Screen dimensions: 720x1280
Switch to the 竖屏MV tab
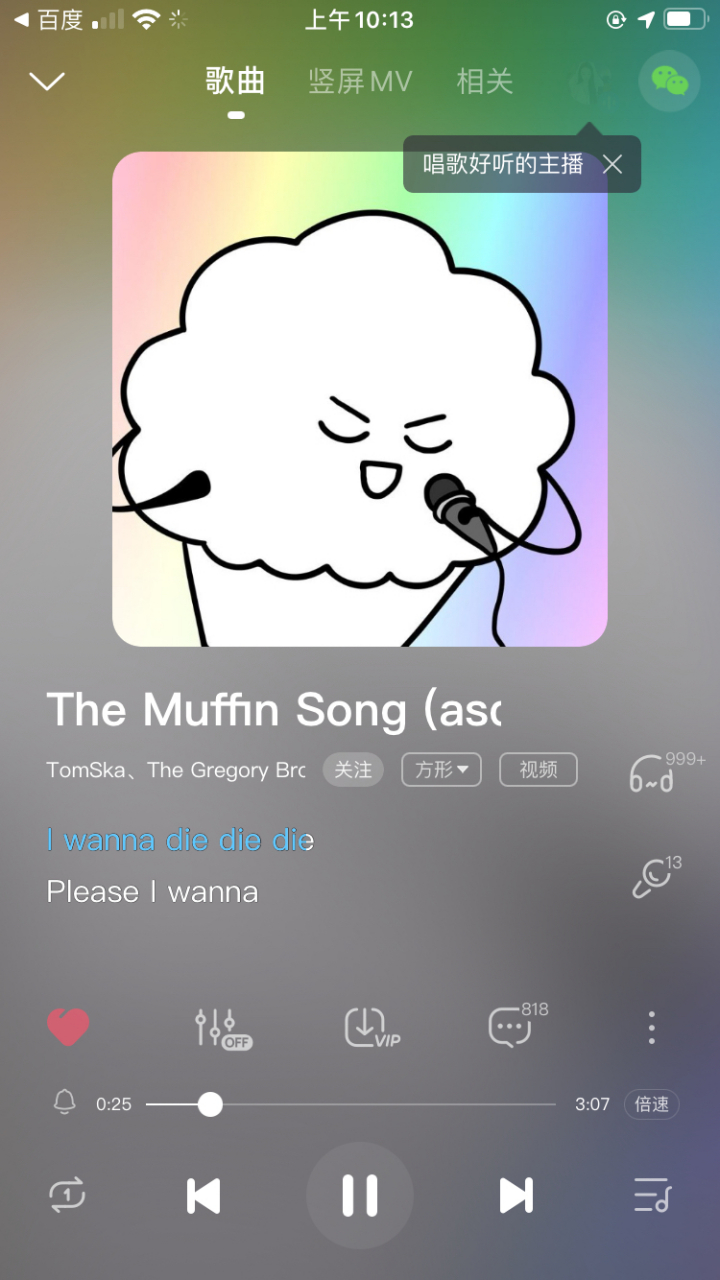[x=360, y=83]
